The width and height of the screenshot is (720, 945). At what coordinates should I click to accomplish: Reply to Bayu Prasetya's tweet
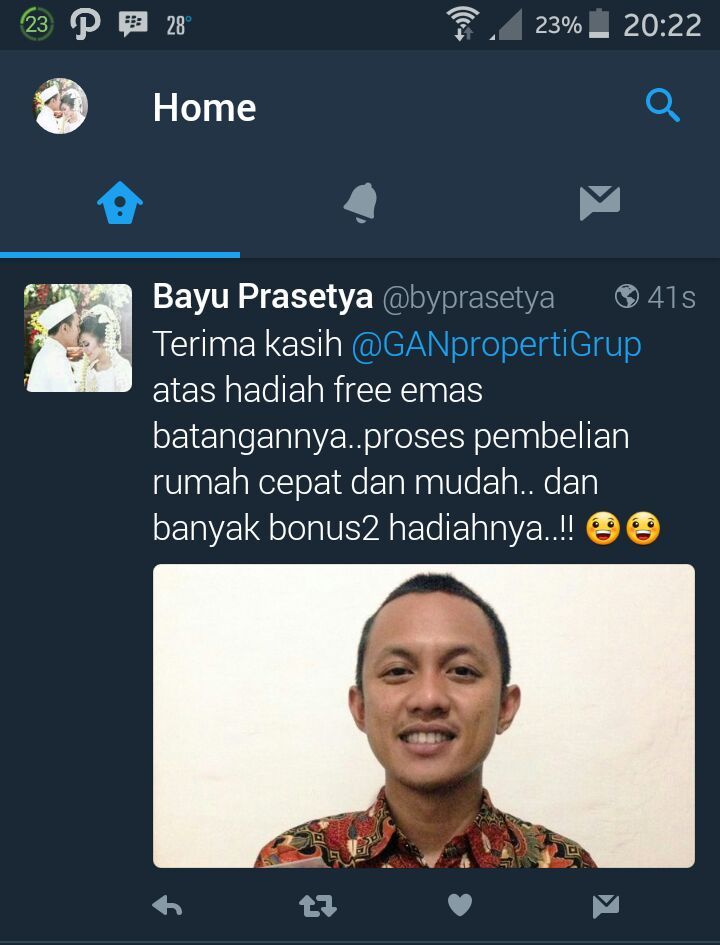(167, 906)
